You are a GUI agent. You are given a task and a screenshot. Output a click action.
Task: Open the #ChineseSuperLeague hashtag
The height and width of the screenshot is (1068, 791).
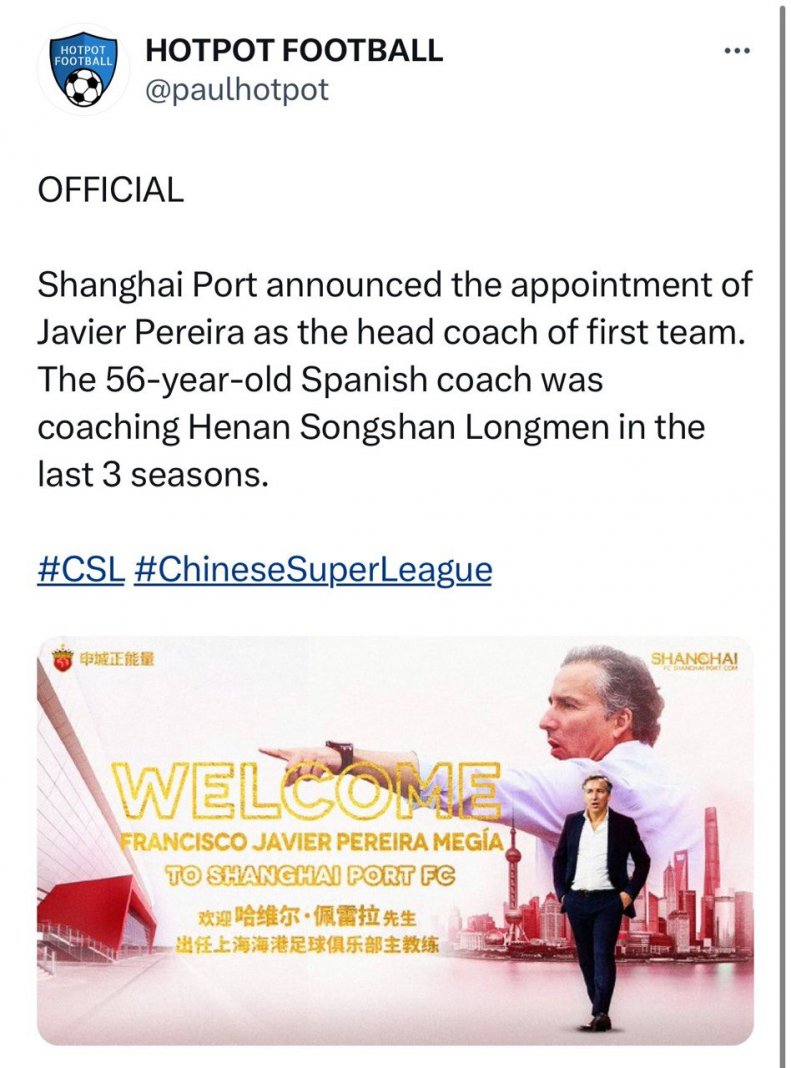[312, 570]
